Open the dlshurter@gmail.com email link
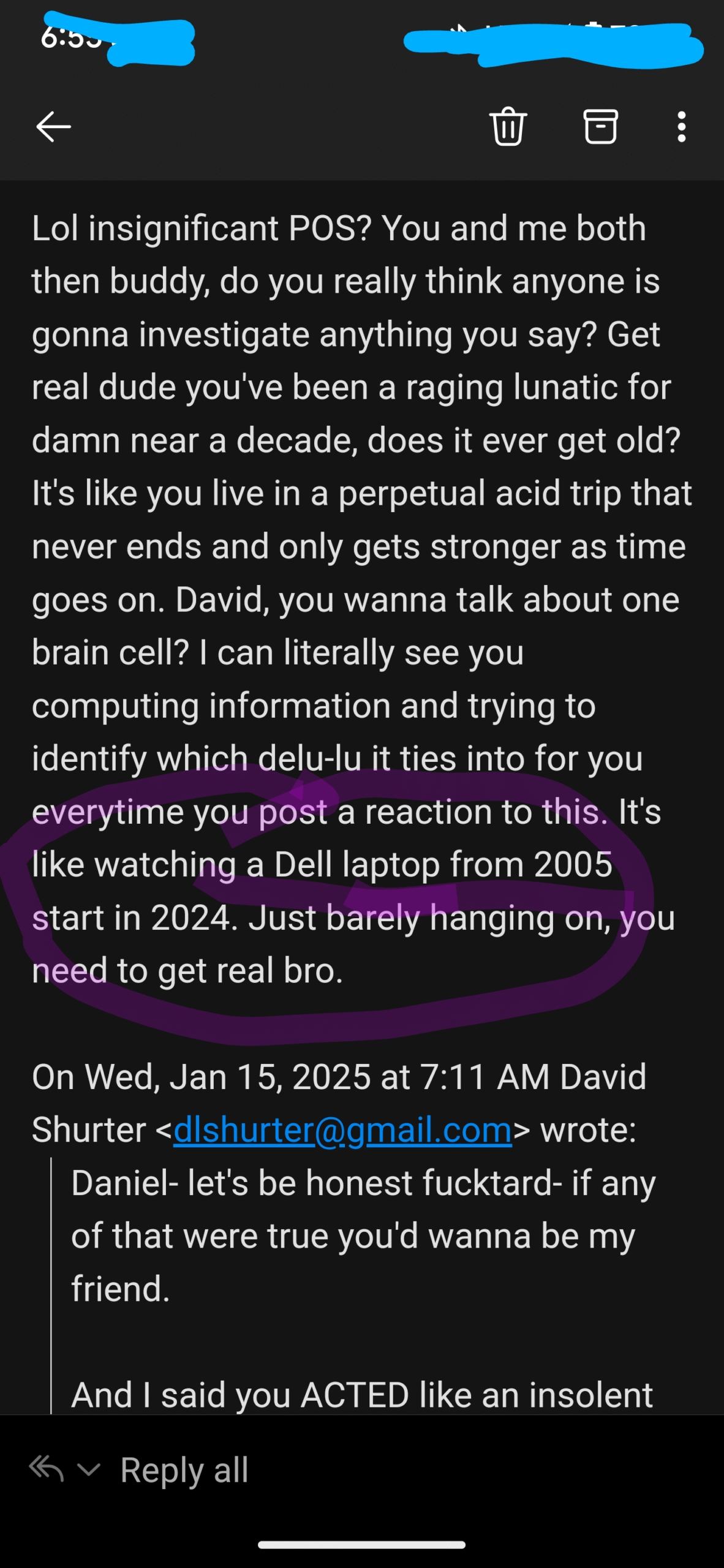 point(342,1129)
